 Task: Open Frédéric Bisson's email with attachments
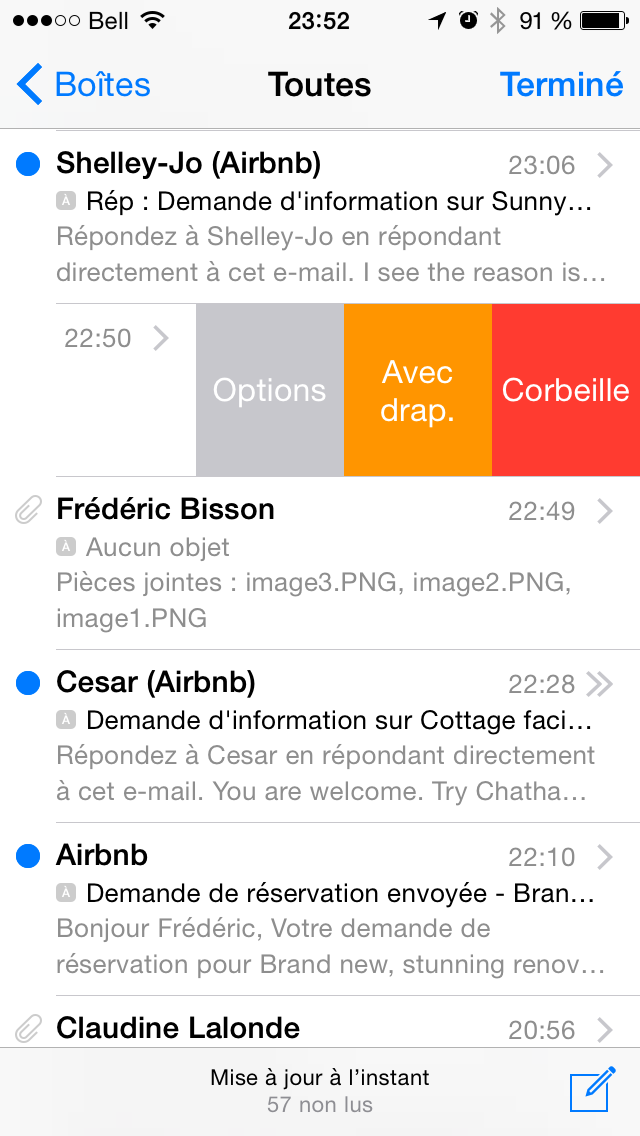(320, 563)
